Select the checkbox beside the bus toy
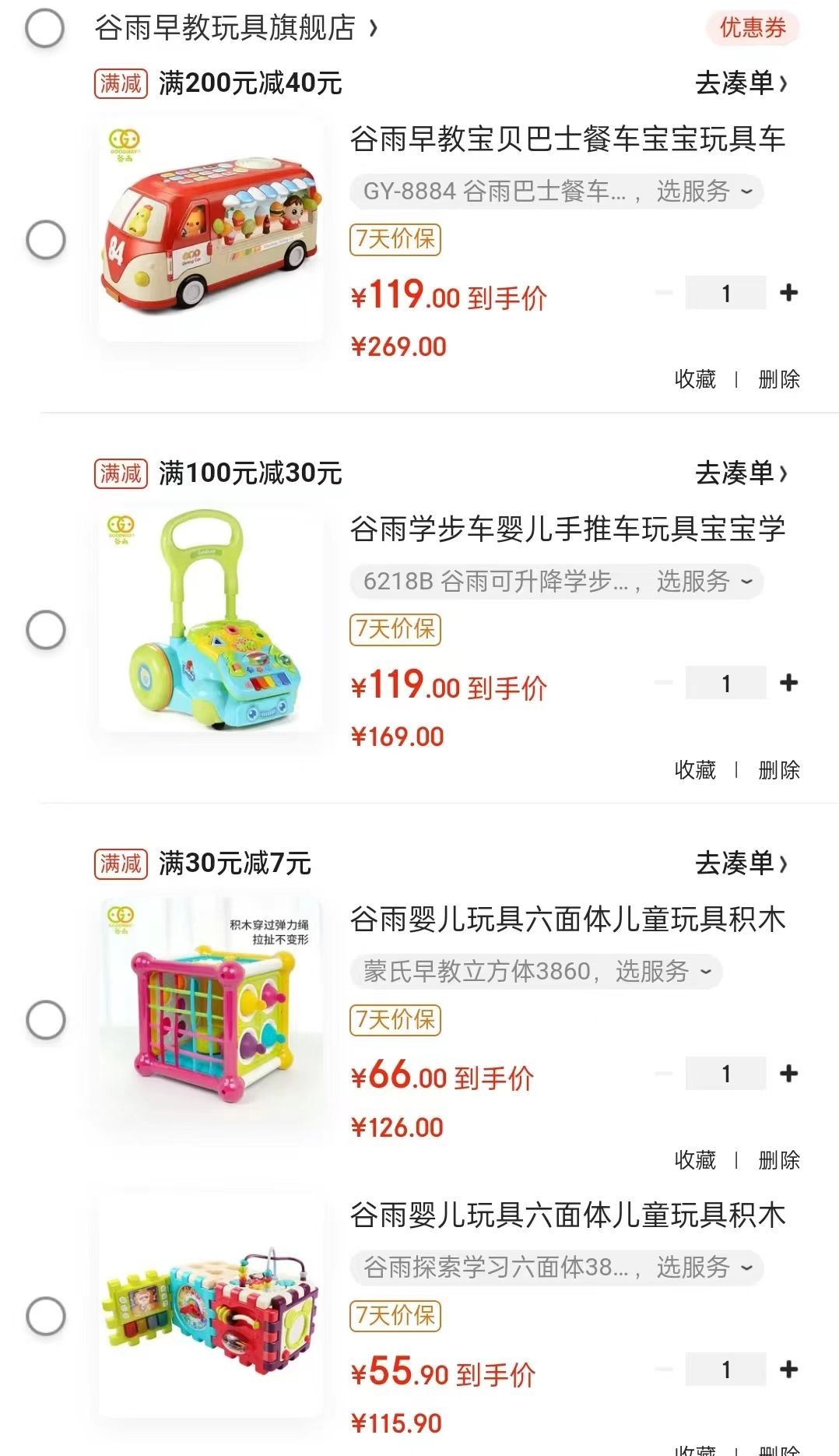 point(46,240)
